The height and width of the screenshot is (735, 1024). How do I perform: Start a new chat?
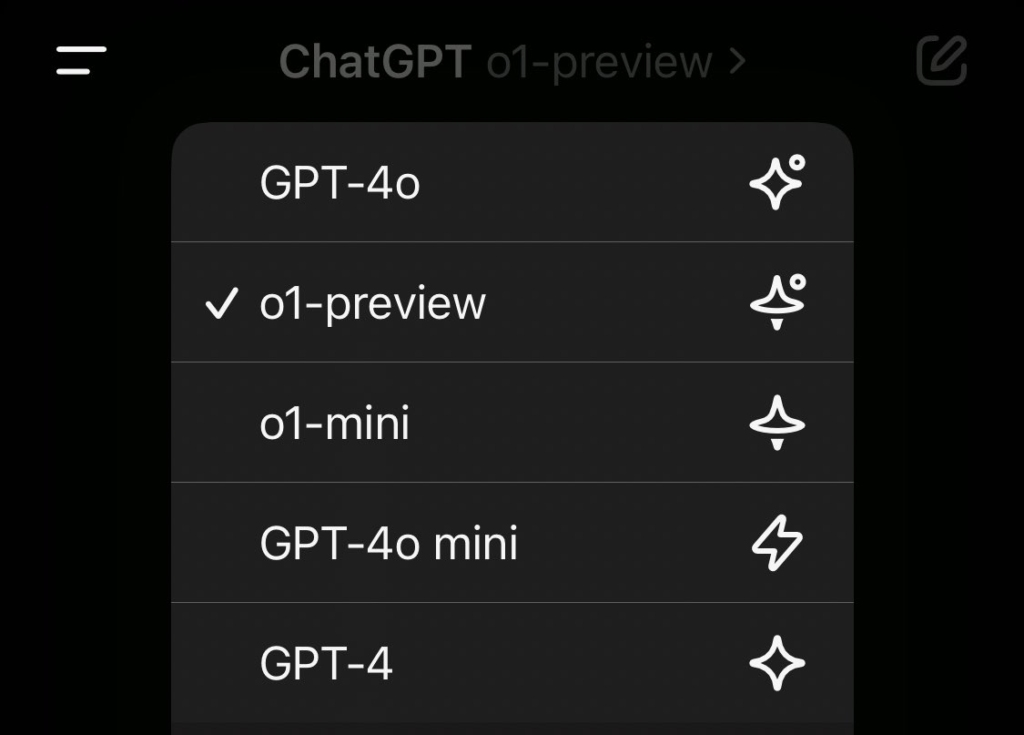(x=941, y=61)
